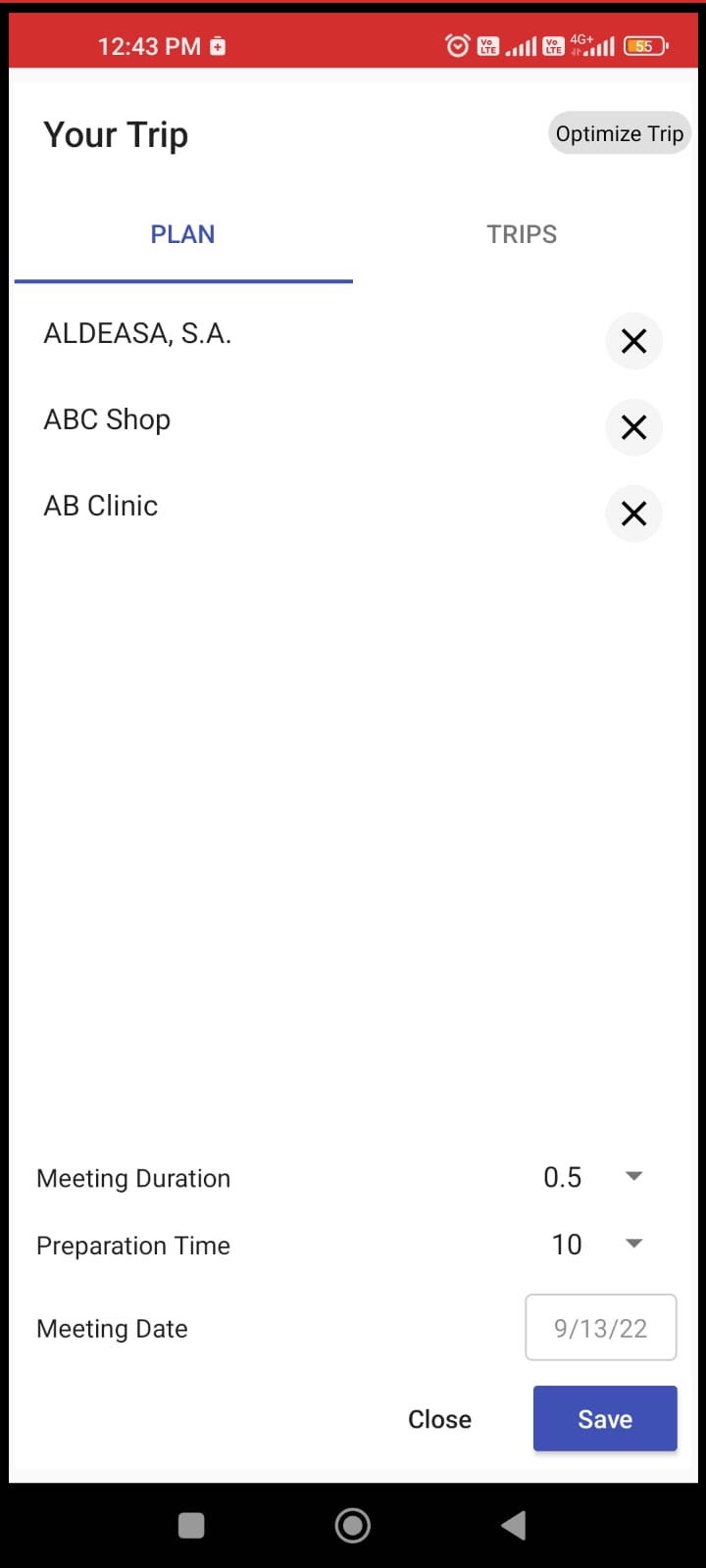
Task: Tap the alarm clock status icon
Action: tap(455, 44)
